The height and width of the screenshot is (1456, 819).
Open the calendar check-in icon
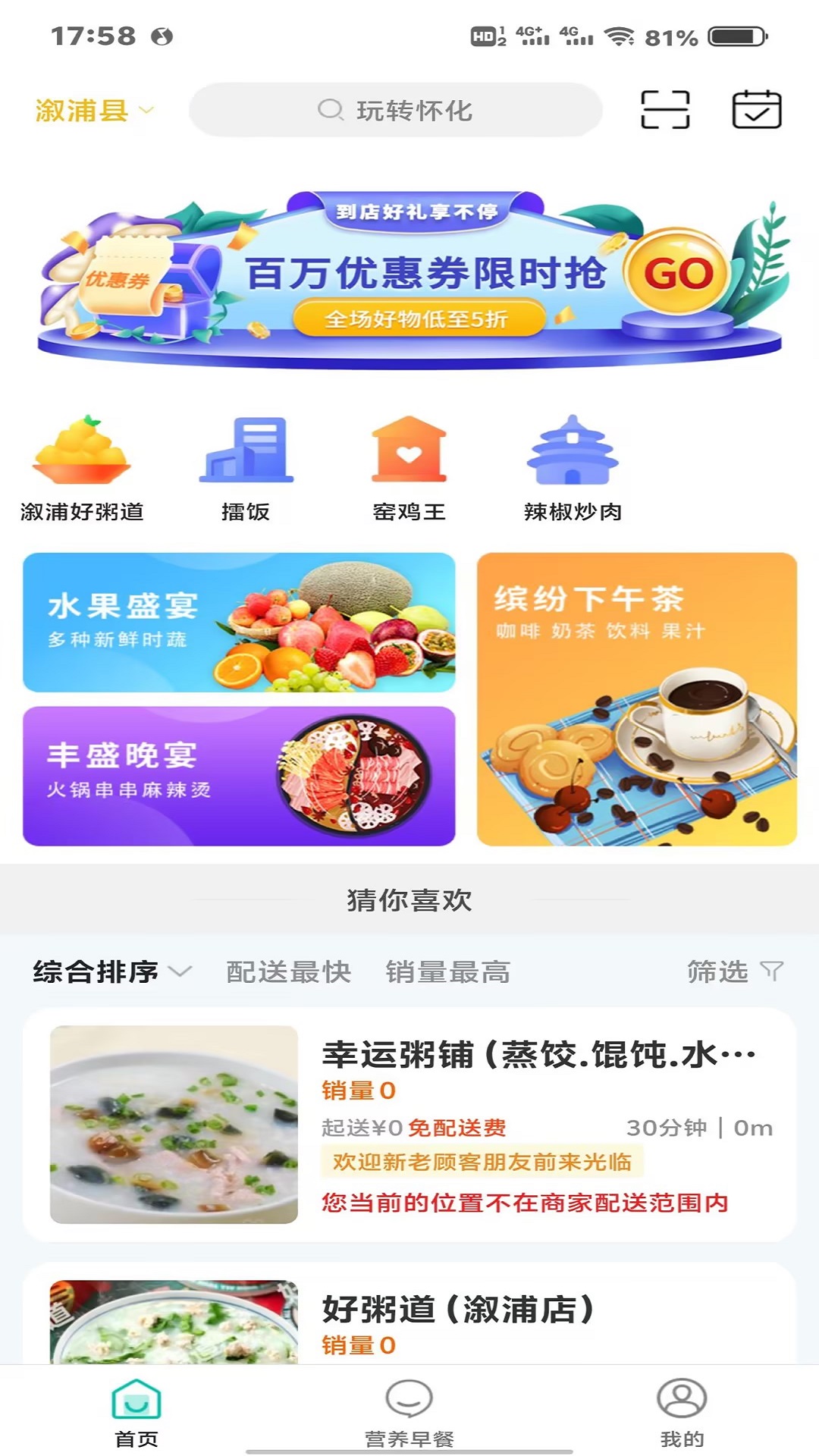tap(756, 110)
